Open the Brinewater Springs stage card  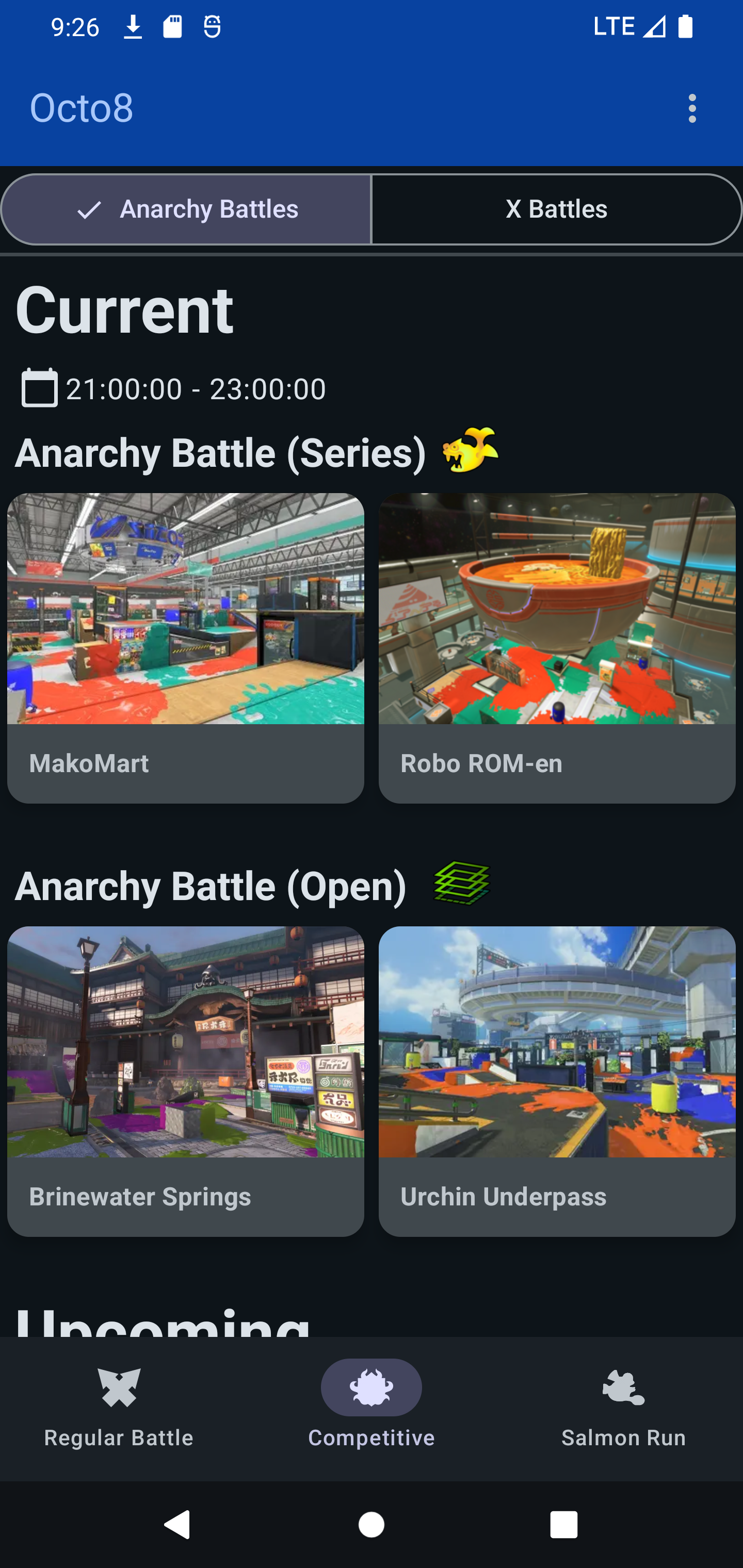pyautogui.click(x=186, y=1081)
